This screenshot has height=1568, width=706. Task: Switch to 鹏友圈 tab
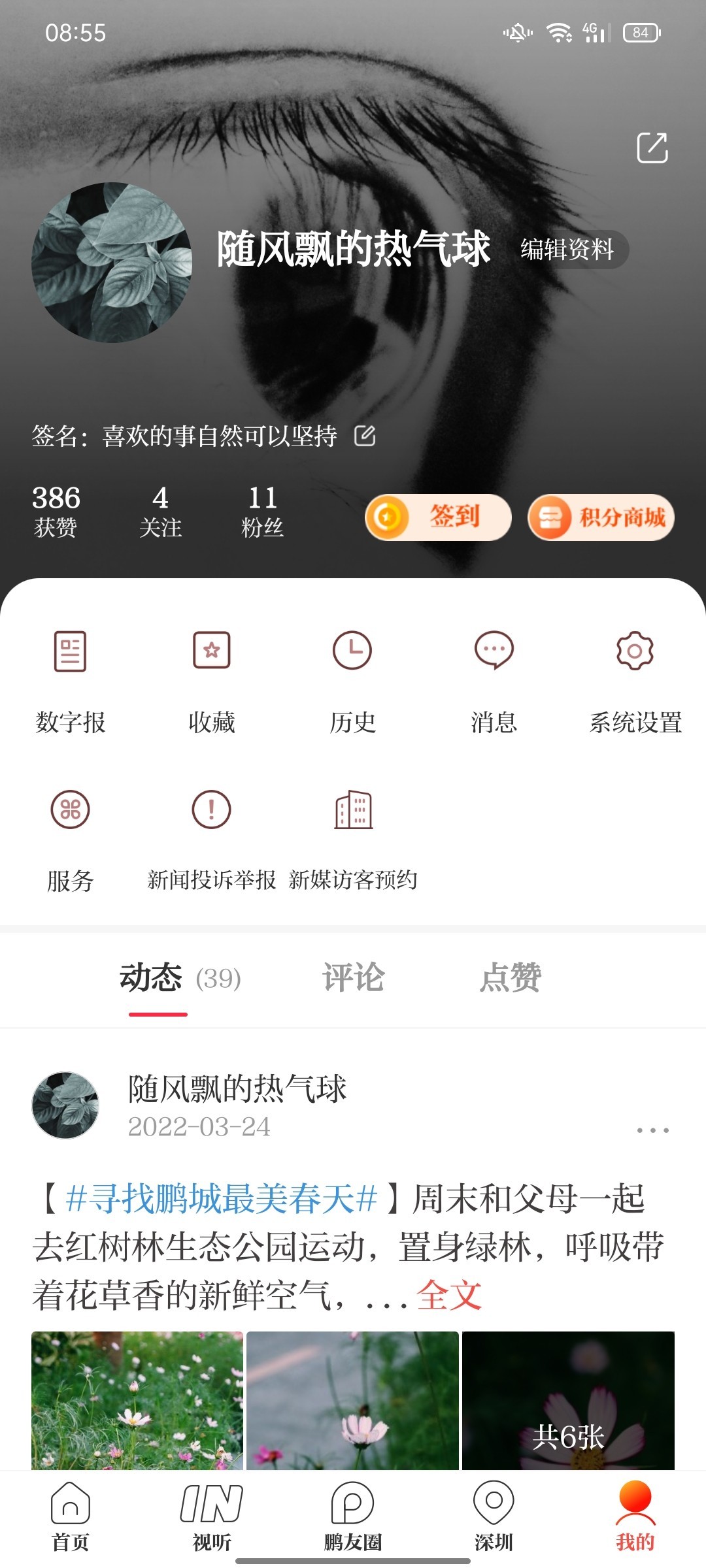[352, 1516]
